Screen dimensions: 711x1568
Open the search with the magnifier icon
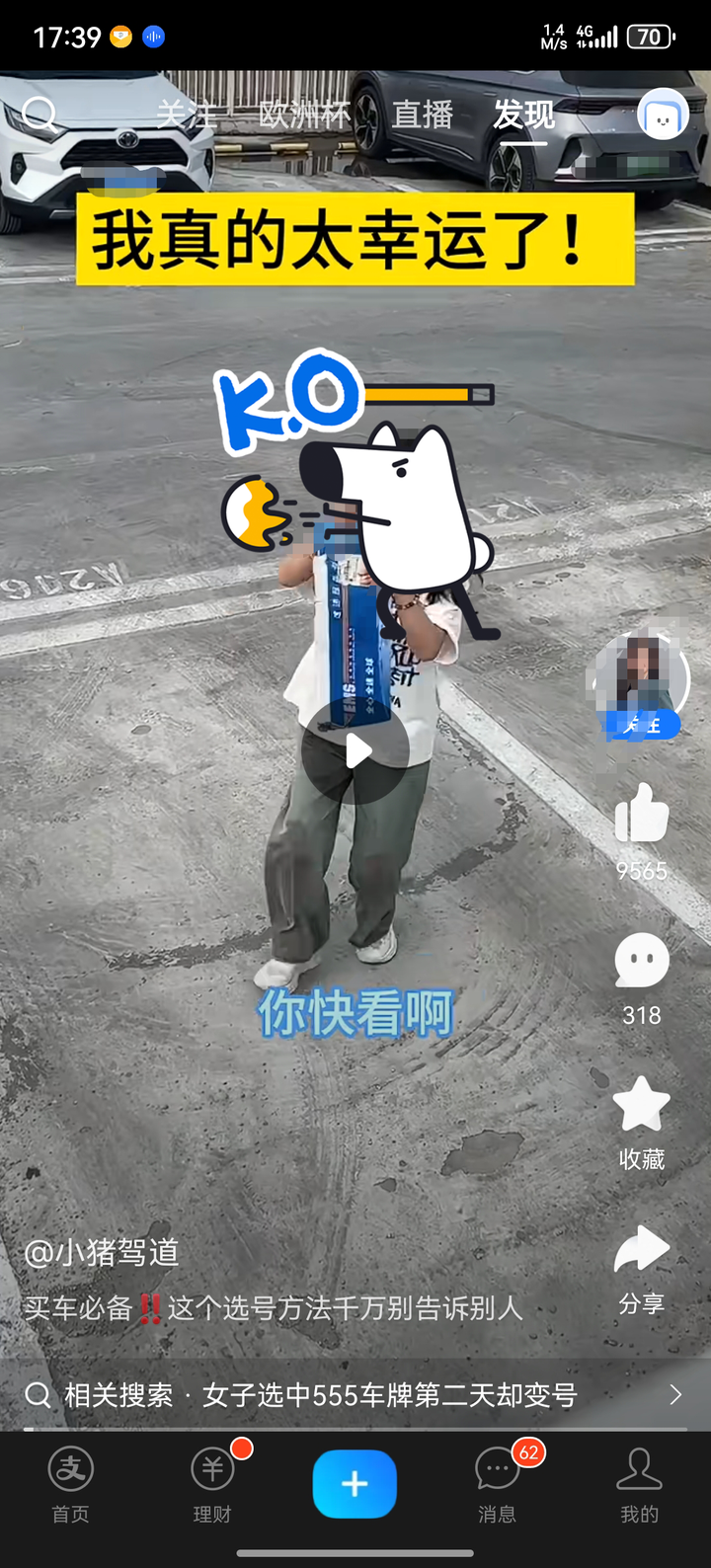point(39,116)
